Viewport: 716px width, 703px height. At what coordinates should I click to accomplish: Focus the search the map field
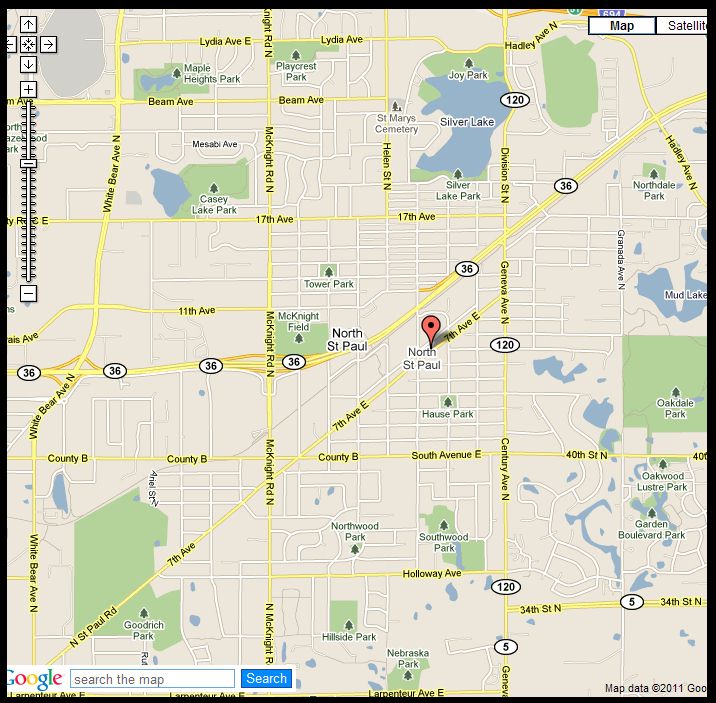[152, 679]
